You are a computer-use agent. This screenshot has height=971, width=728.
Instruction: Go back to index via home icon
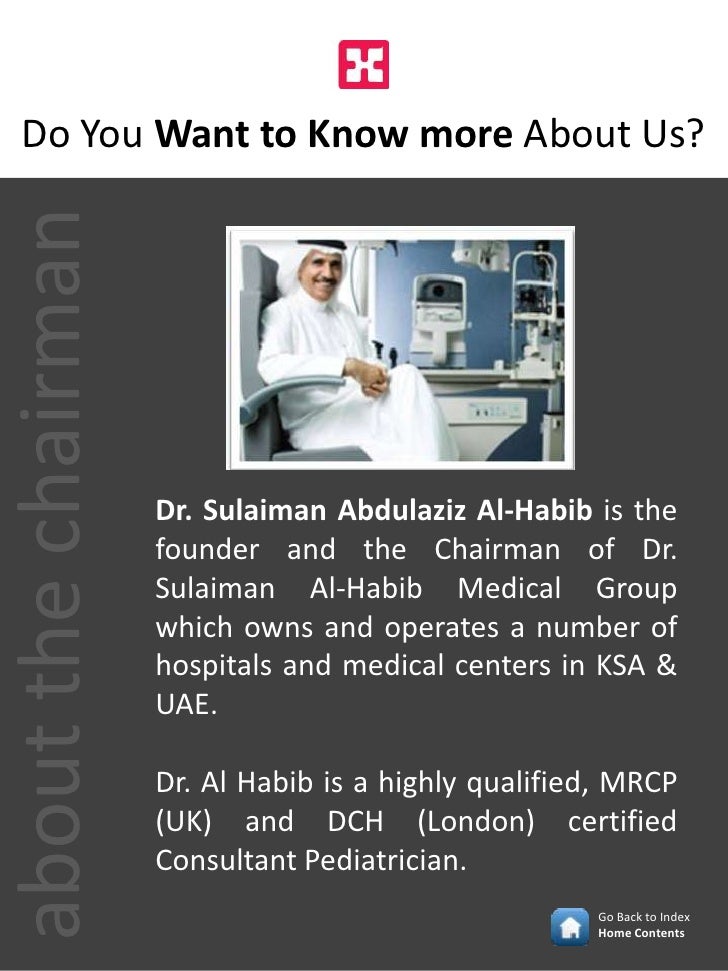click(570, 926)
